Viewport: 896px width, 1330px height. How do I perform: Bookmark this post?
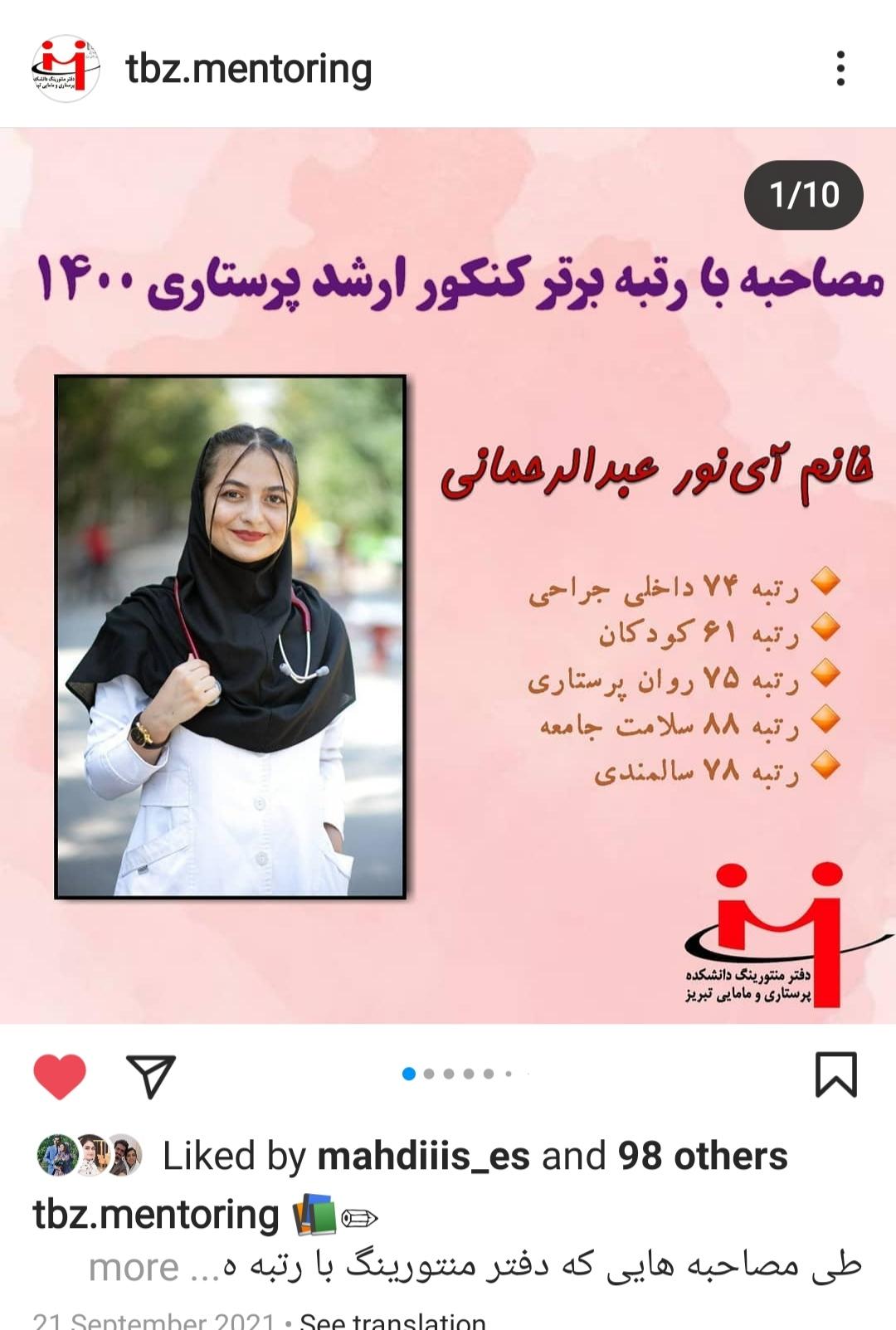click(835, 1074)
